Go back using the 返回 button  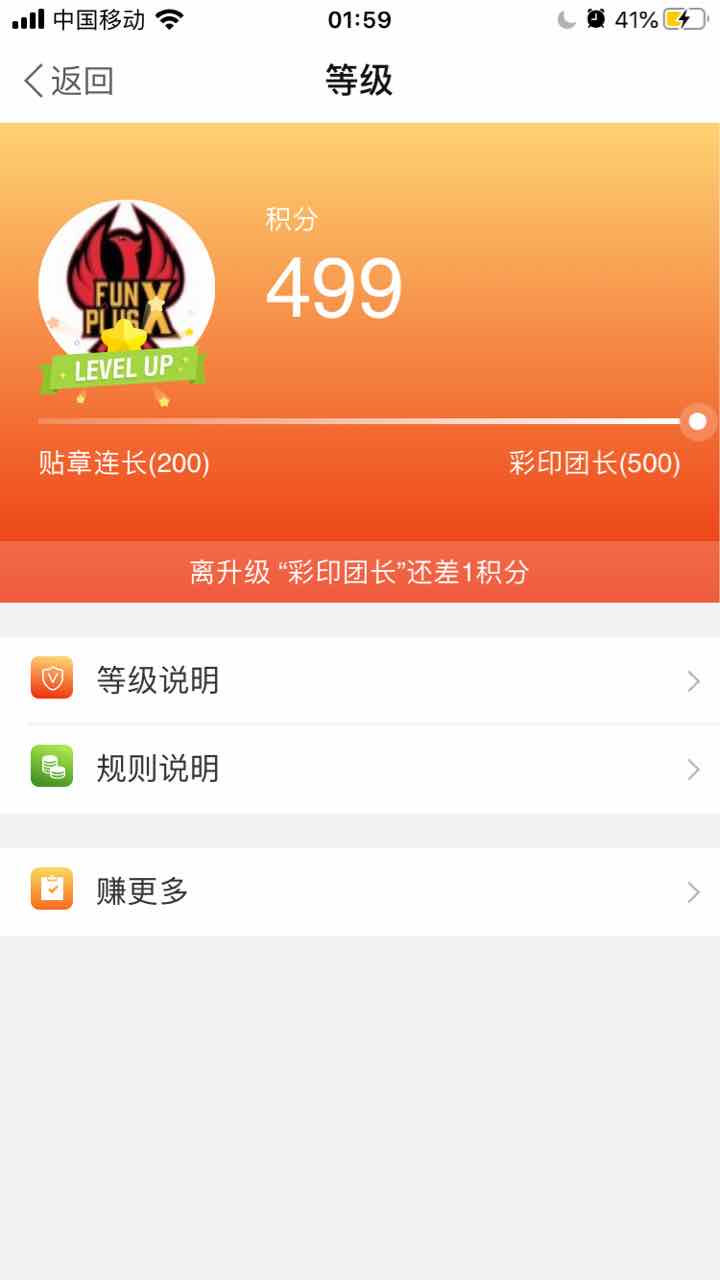click(x=68, y=81)
